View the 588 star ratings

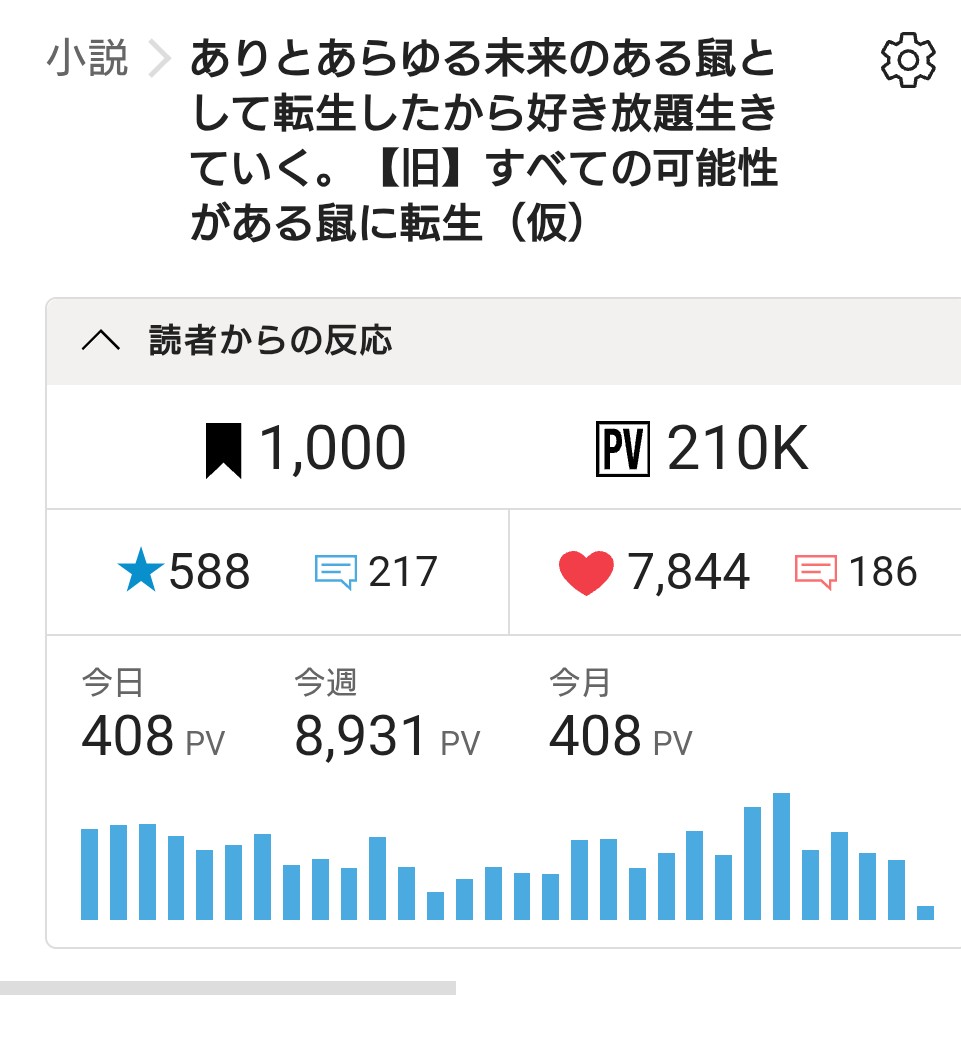click(185, 572)
